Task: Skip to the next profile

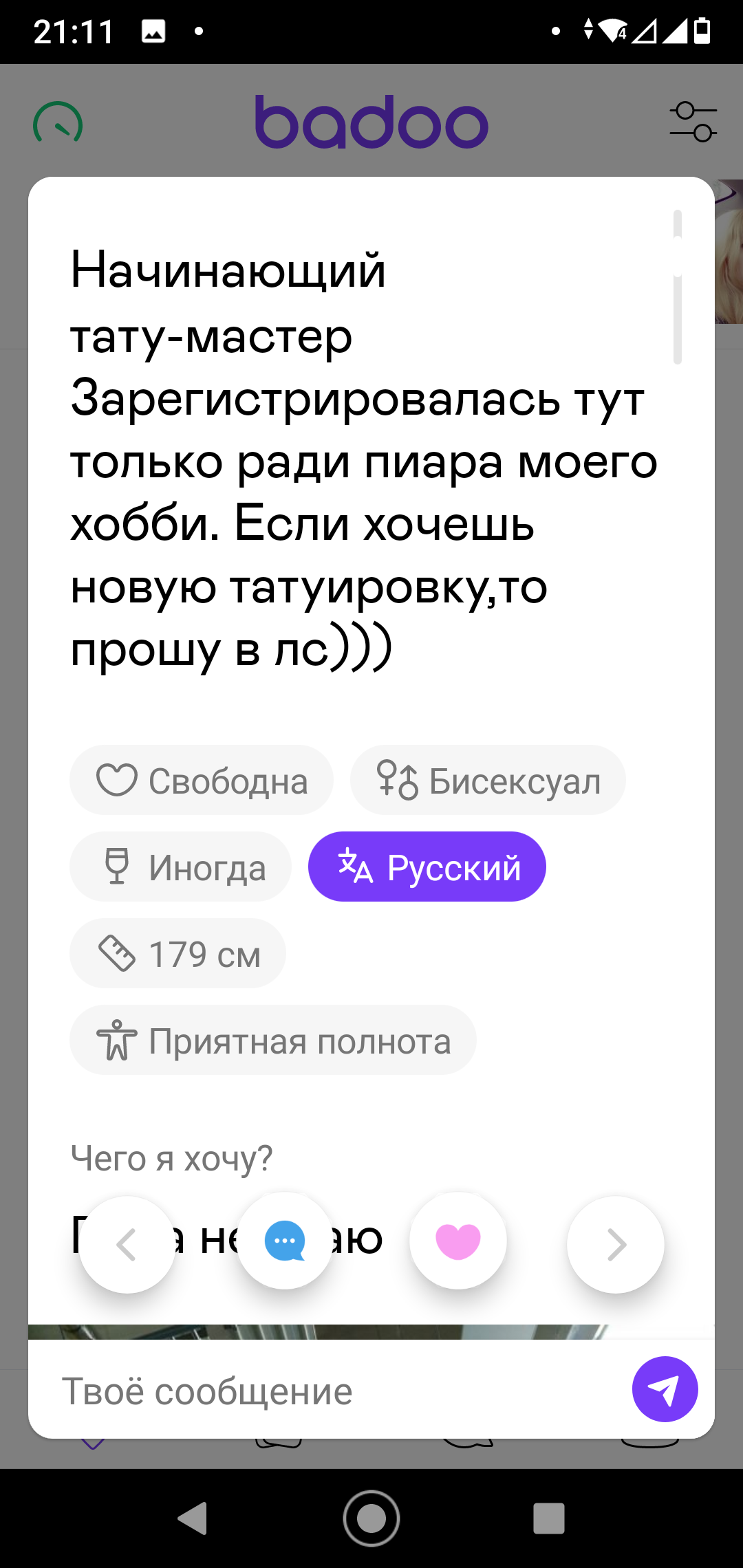Action: [616, 1245]
